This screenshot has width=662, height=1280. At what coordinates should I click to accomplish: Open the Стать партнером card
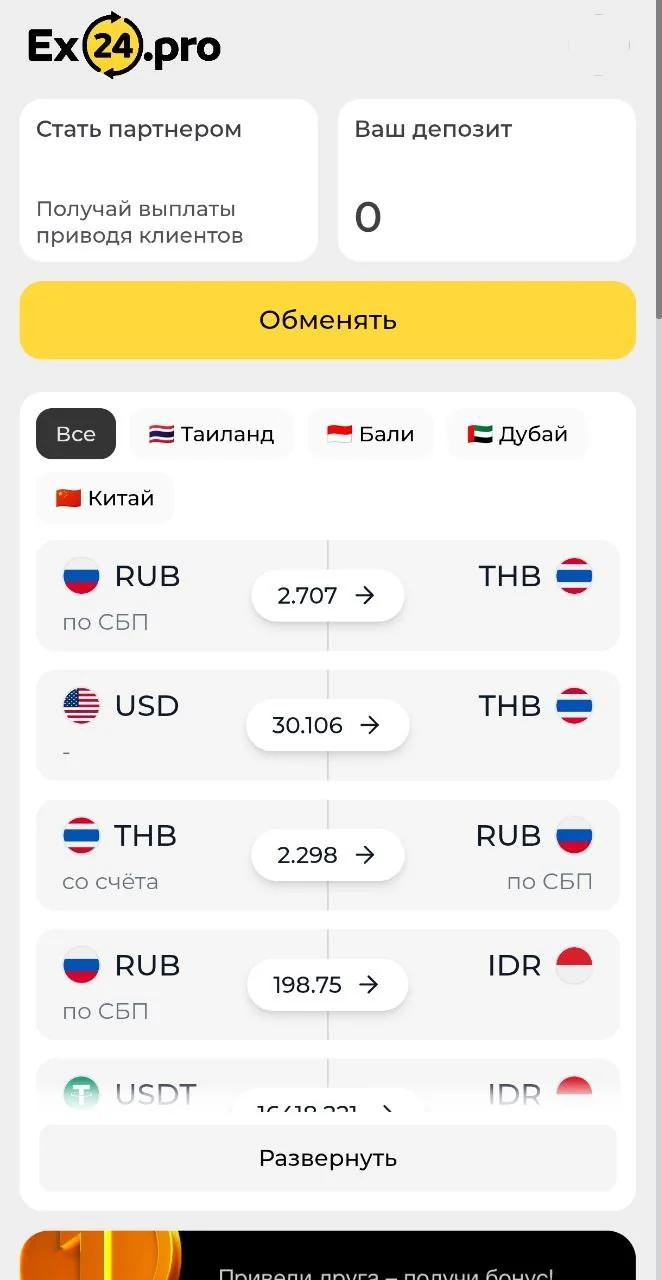[x=169, y=181]
